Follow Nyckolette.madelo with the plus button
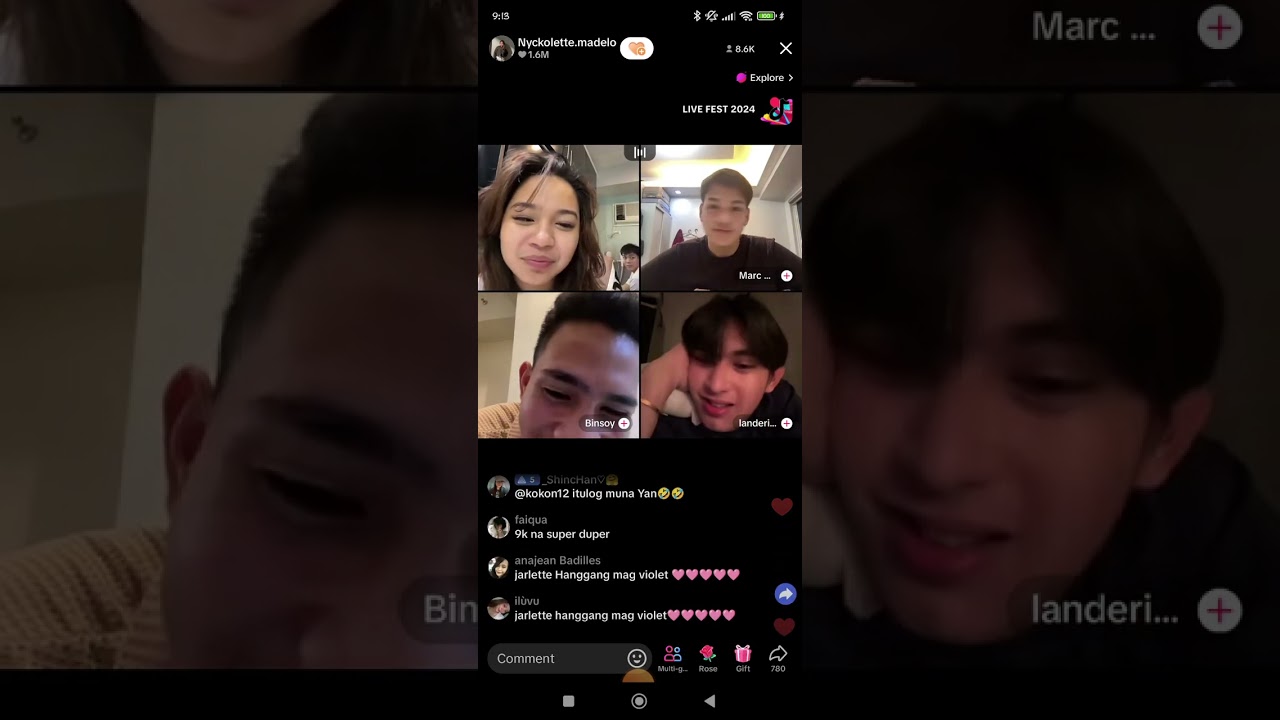 (x=637, y=48)
